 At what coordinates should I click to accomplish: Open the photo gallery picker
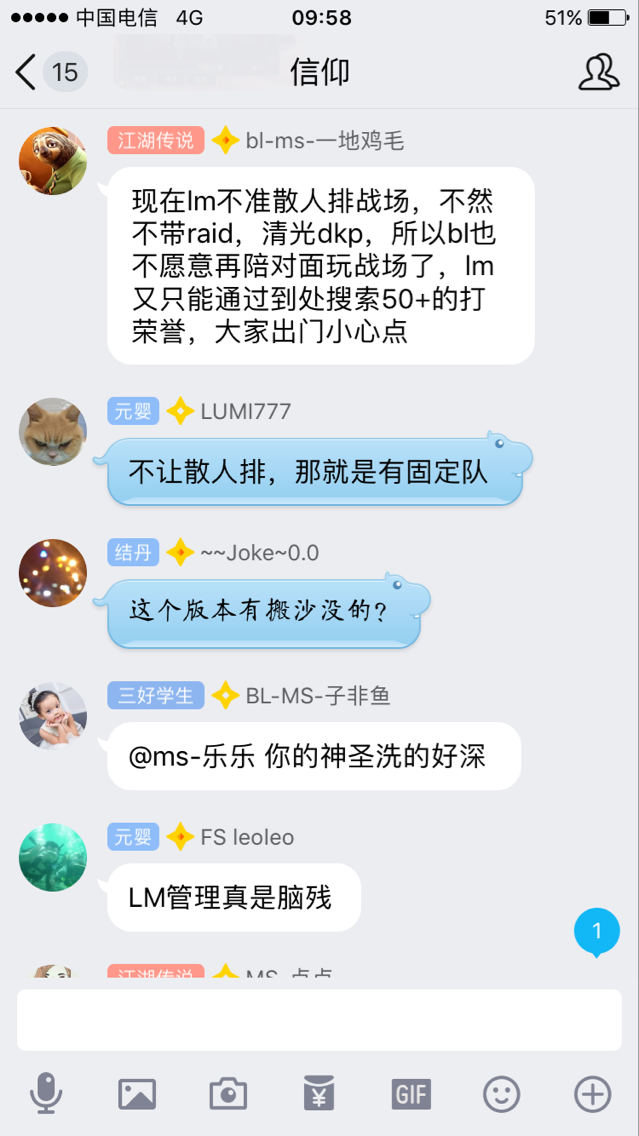[x=137, y=1094]
